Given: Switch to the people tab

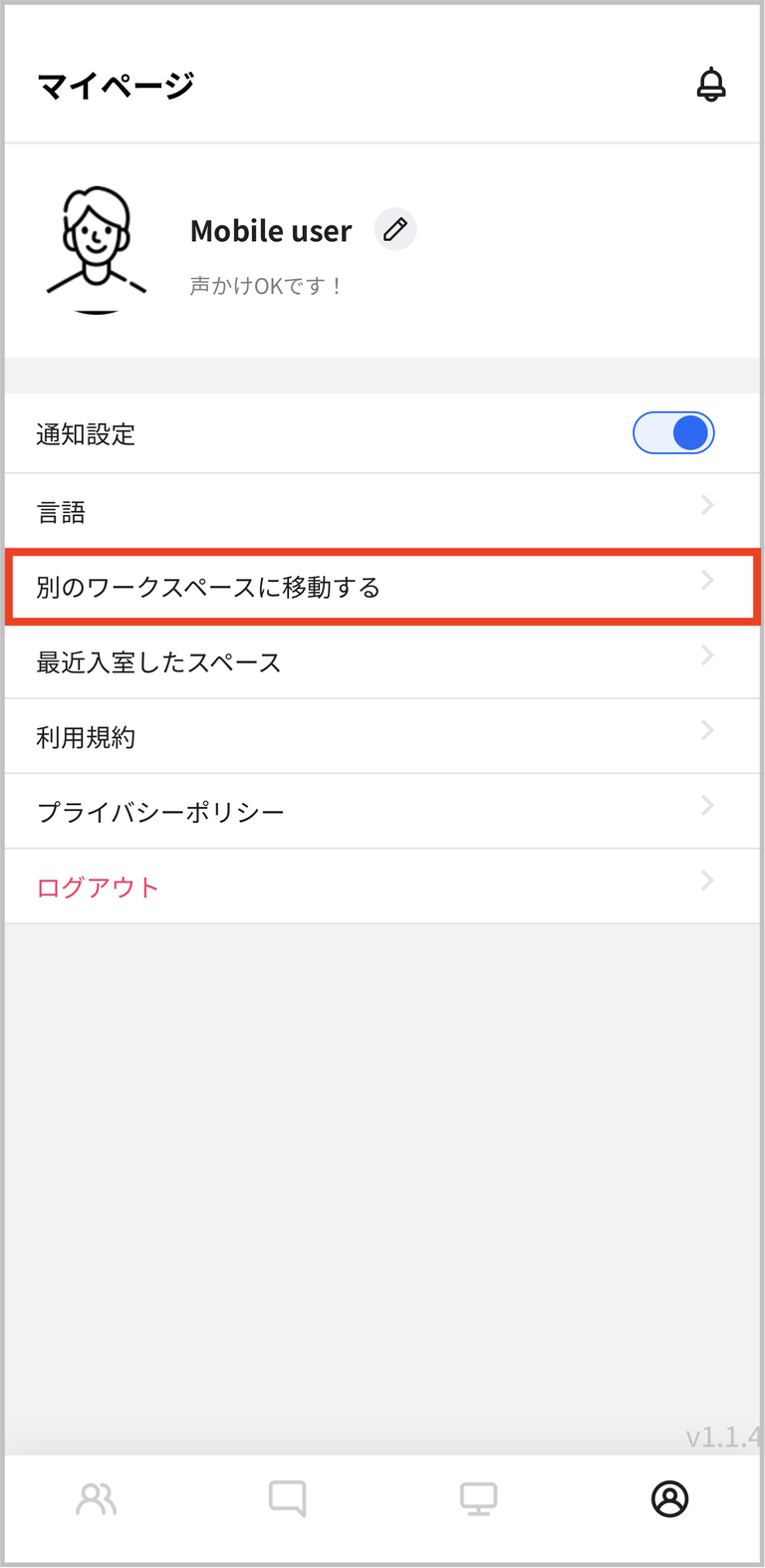Looking at the screenshot, I should click(97, 1498).
